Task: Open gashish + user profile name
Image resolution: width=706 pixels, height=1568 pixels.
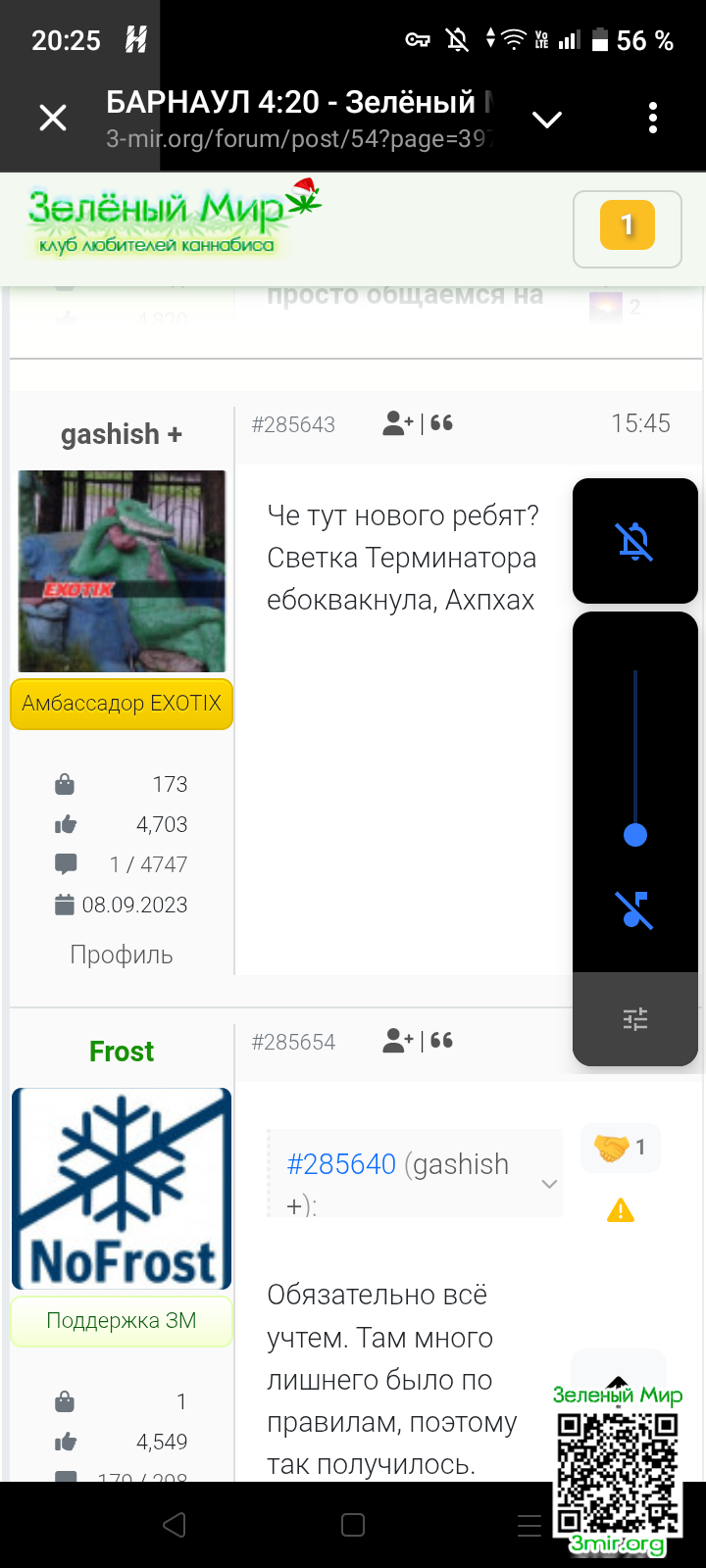Action: coord(122,434)
